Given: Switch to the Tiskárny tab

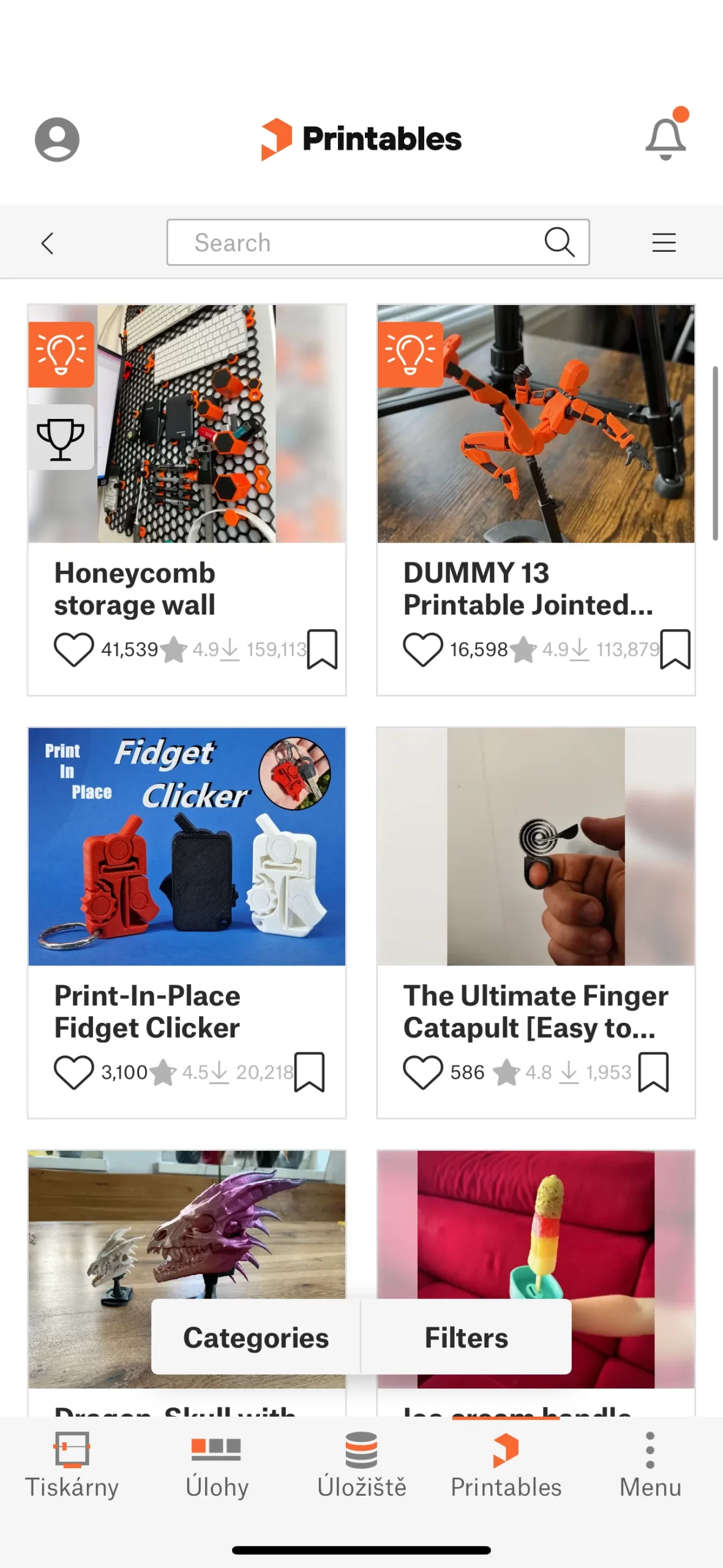Looking at the screenshot, I should 72,1464.
